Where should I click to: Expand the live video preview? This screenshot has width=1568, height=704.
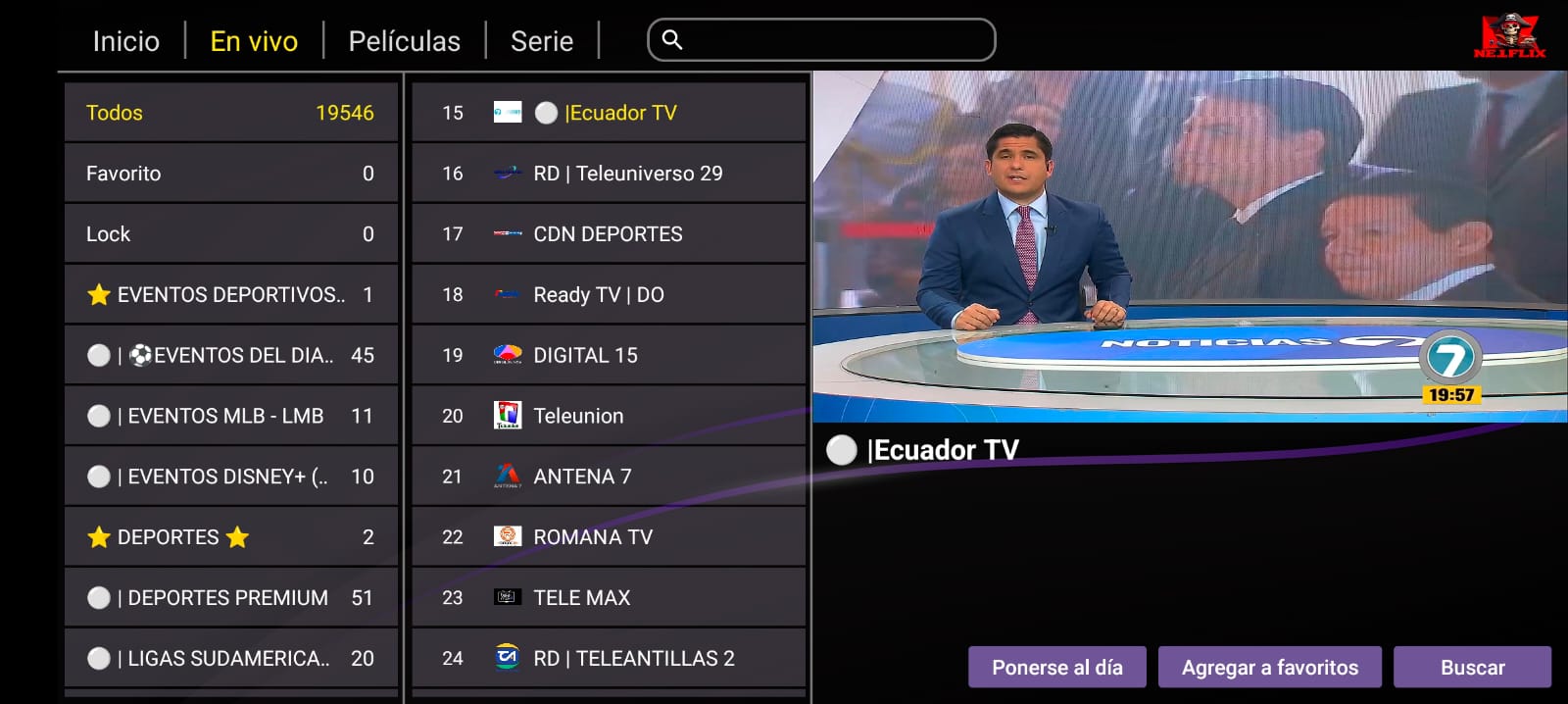[x=1189, y=247]
